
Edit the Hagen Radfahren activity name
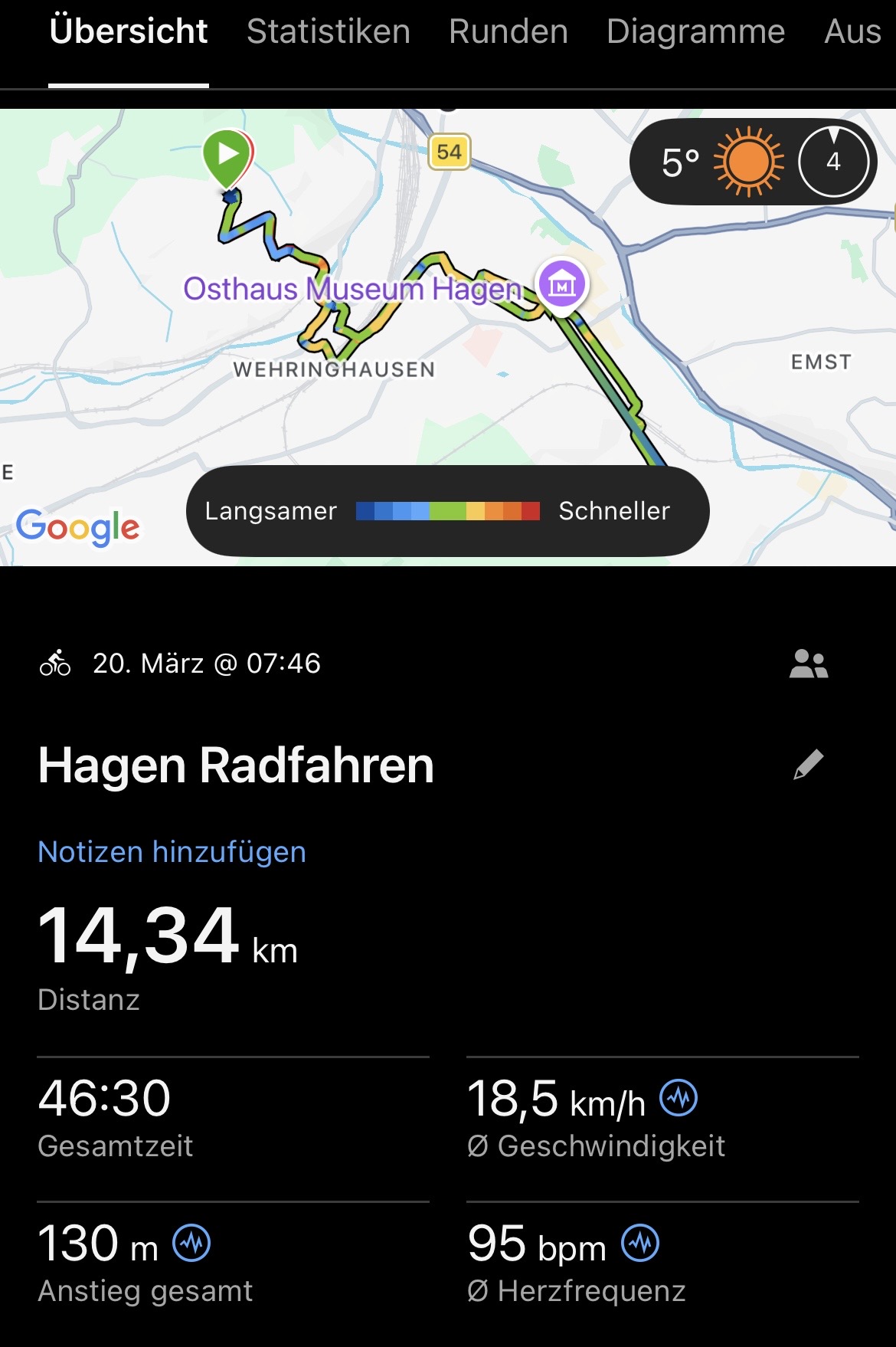point(808,765)
